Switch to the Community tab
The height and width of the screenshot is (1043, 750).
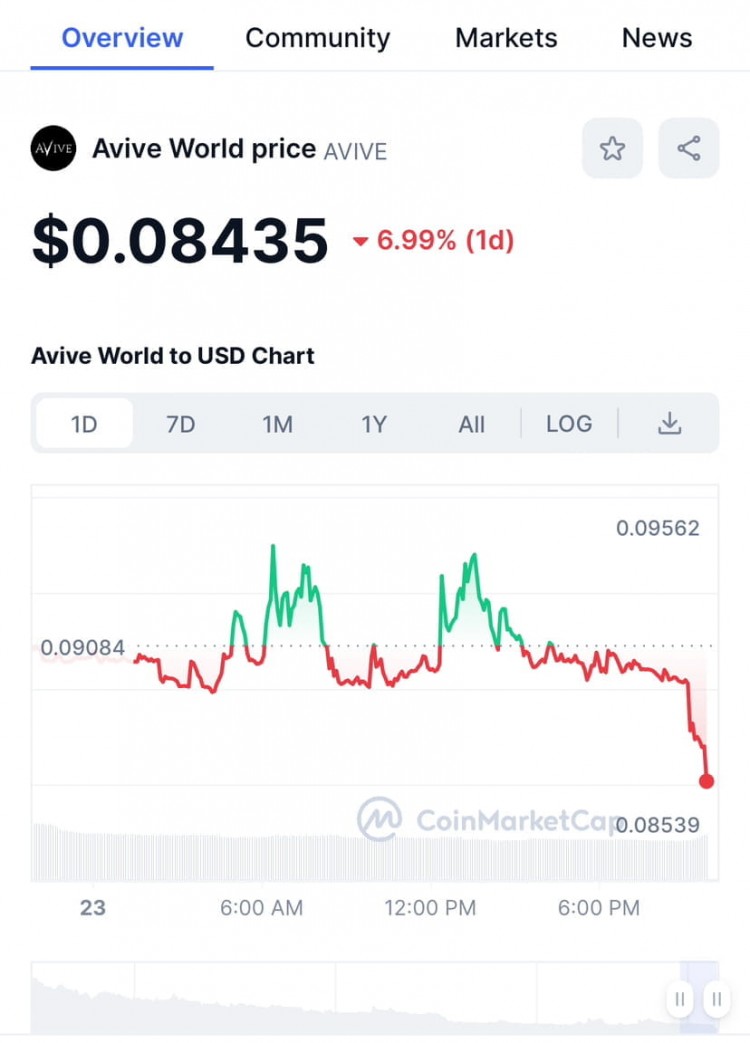point(317,38)
